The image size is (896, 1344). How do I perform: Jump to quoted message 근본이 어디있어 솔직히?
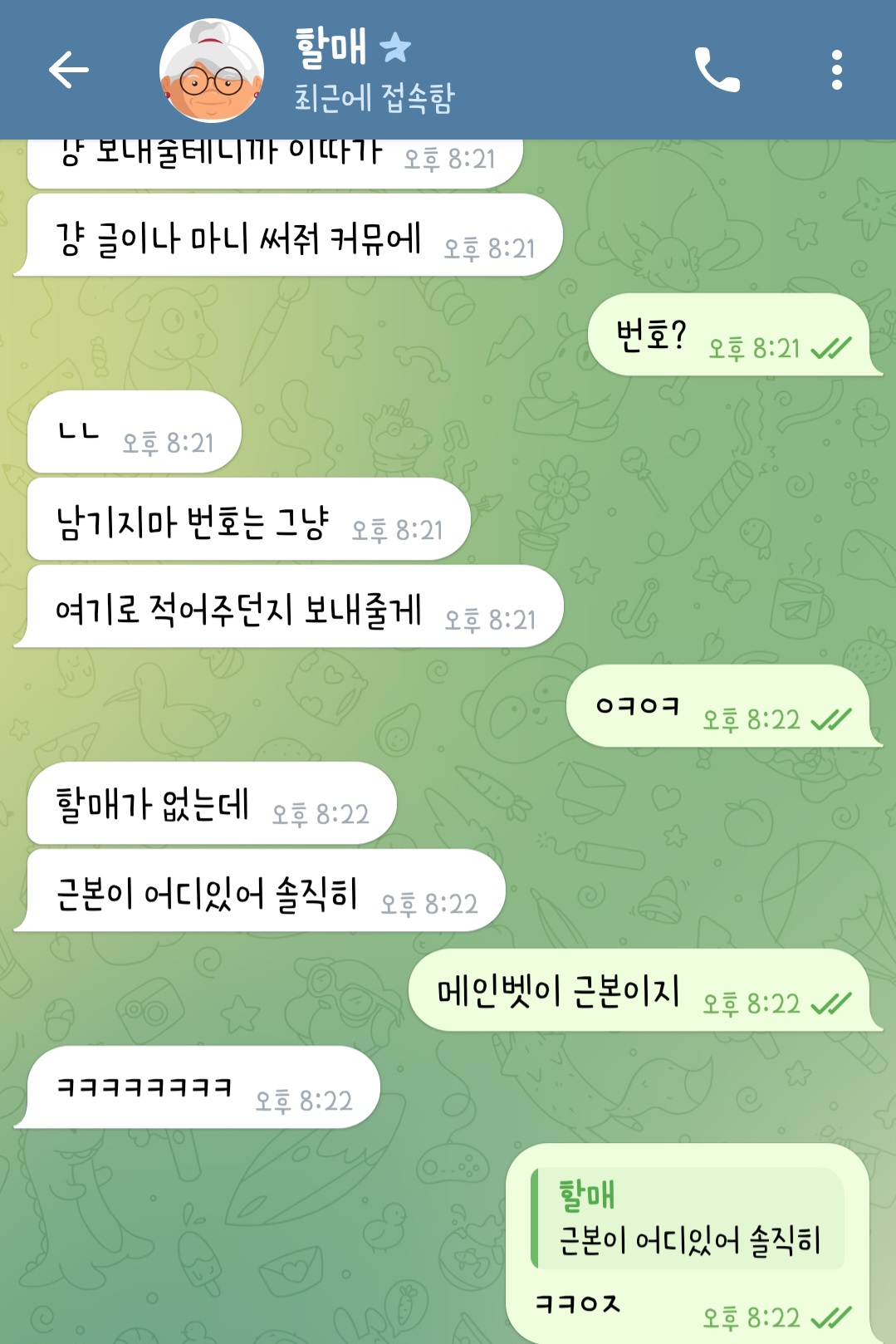click(x=688, y=1219)
